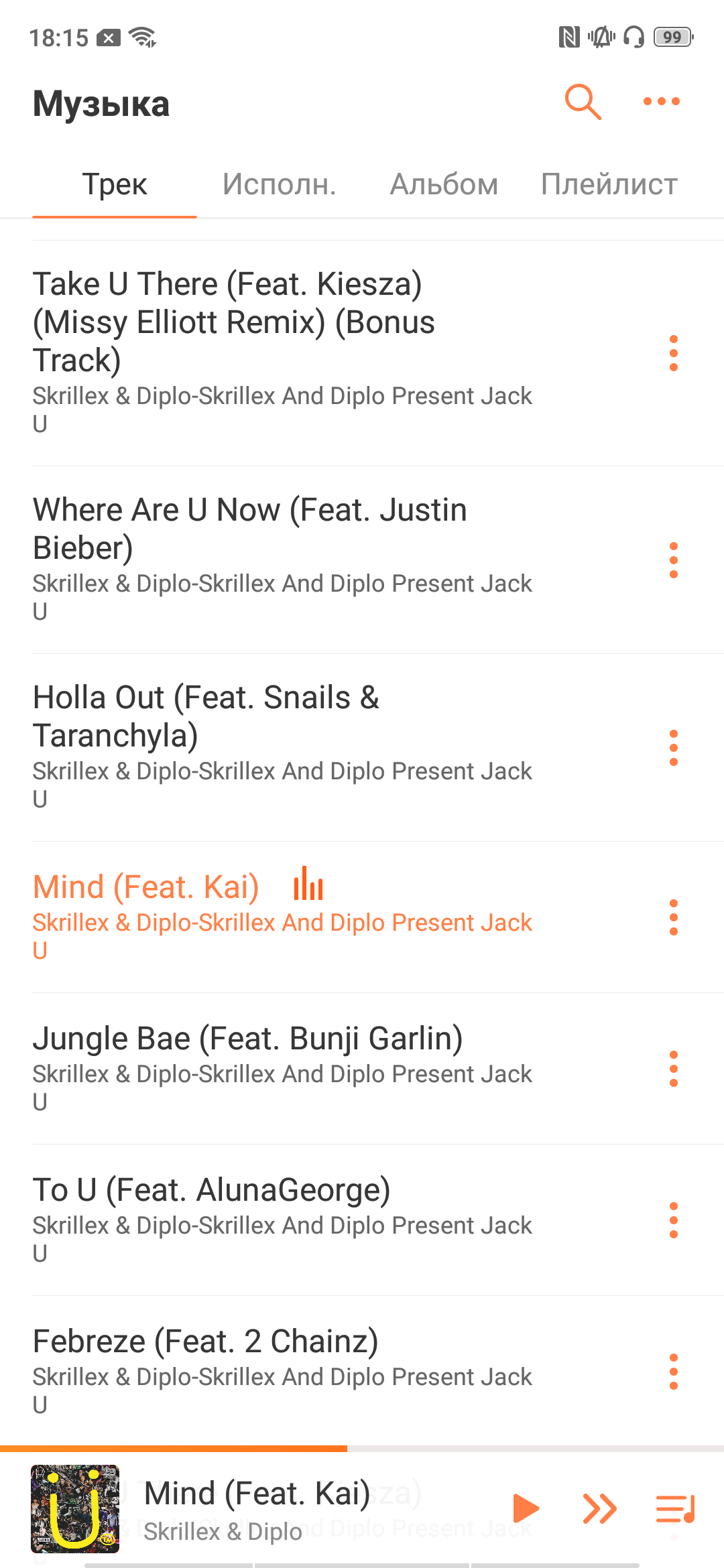724x1568 pixels.
Task: Skip to the next track
Action: click(x=600, y=1509)
